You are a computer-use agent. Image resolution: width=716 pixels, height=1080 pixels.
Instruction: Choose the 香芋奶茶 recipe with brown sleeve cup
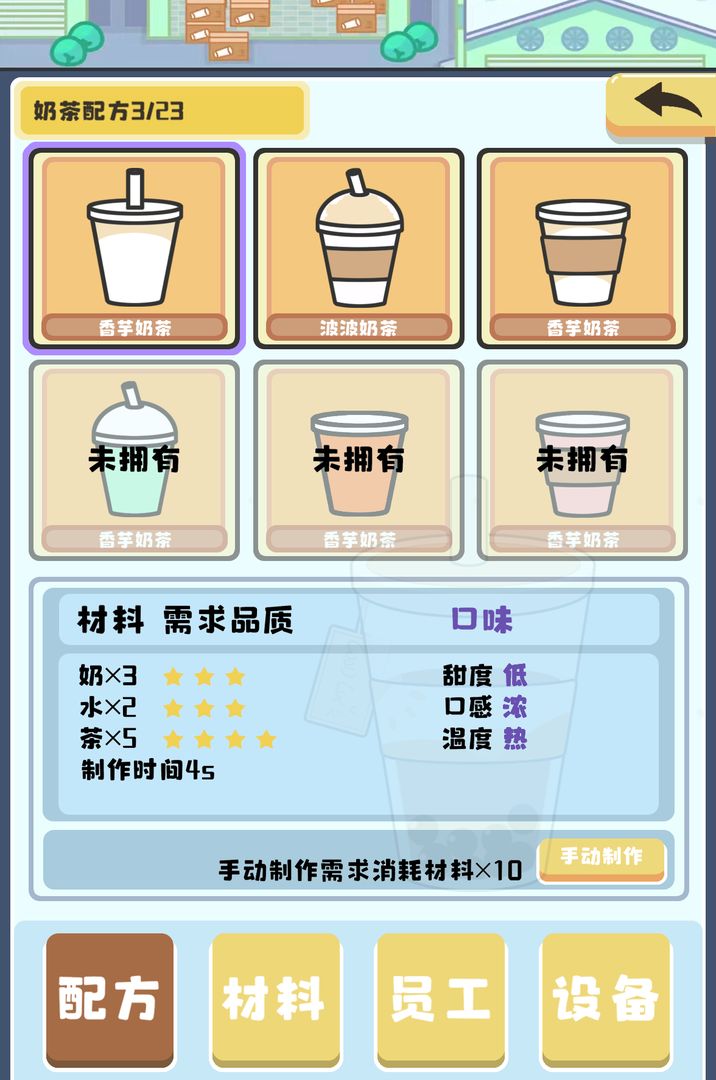[582, 249]
